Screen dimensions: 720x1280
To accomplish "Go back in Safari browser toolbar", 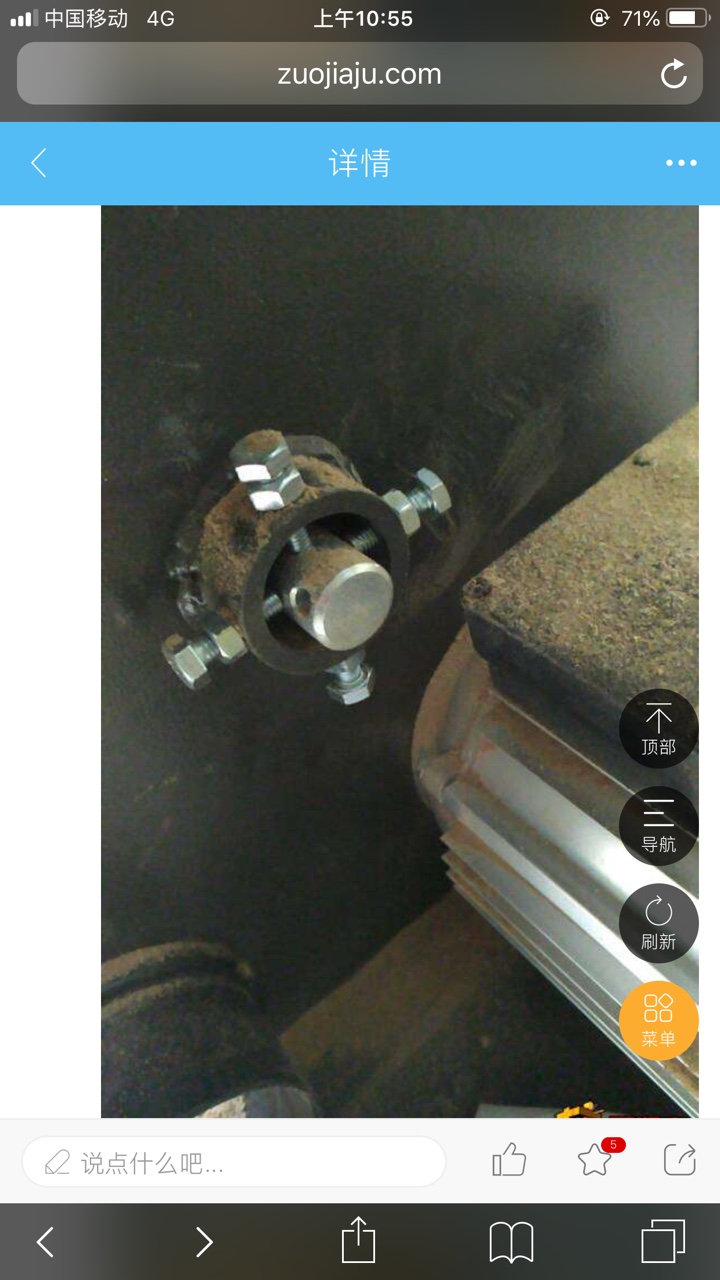I will tap(45, 1242).
